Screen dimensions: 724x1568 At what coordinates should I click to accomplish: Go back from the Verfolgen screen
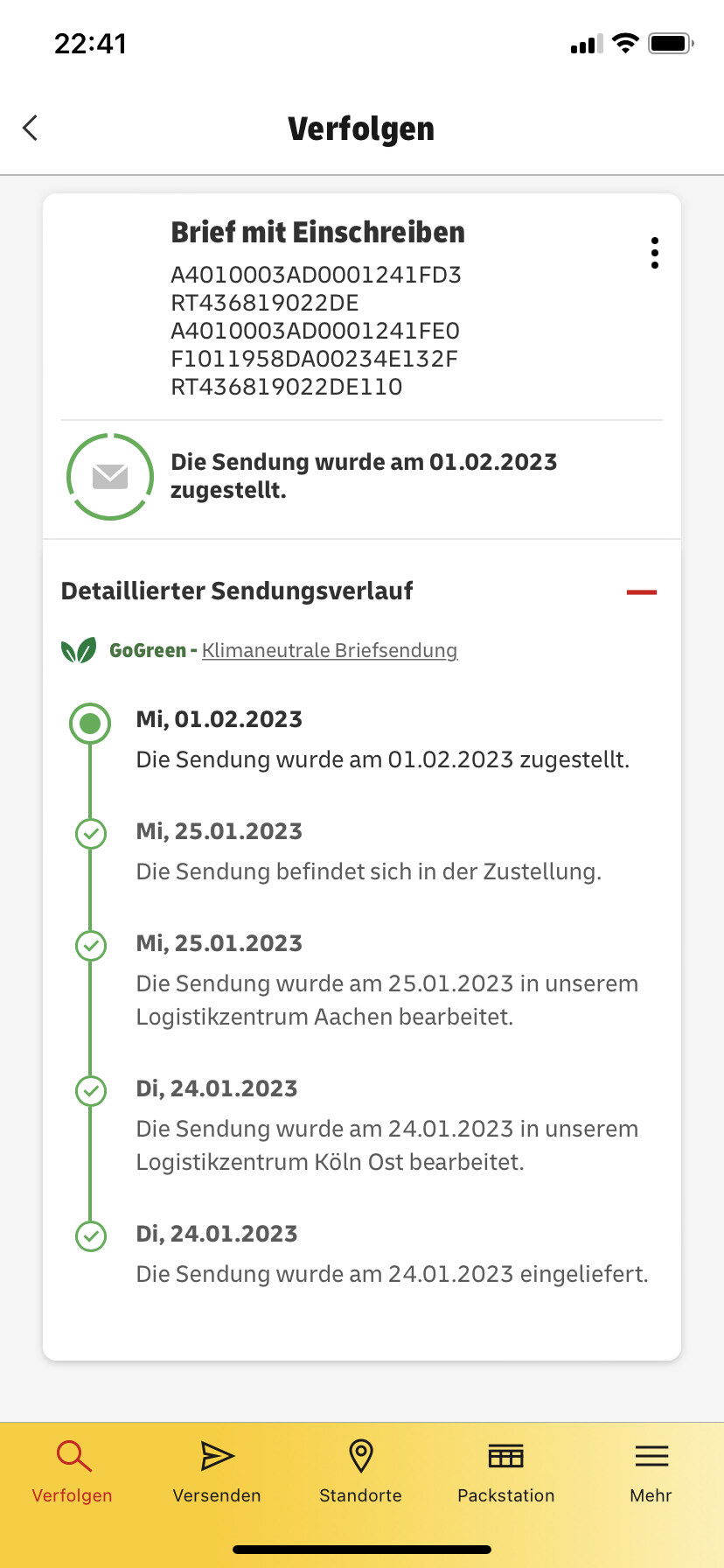point(31,128)
